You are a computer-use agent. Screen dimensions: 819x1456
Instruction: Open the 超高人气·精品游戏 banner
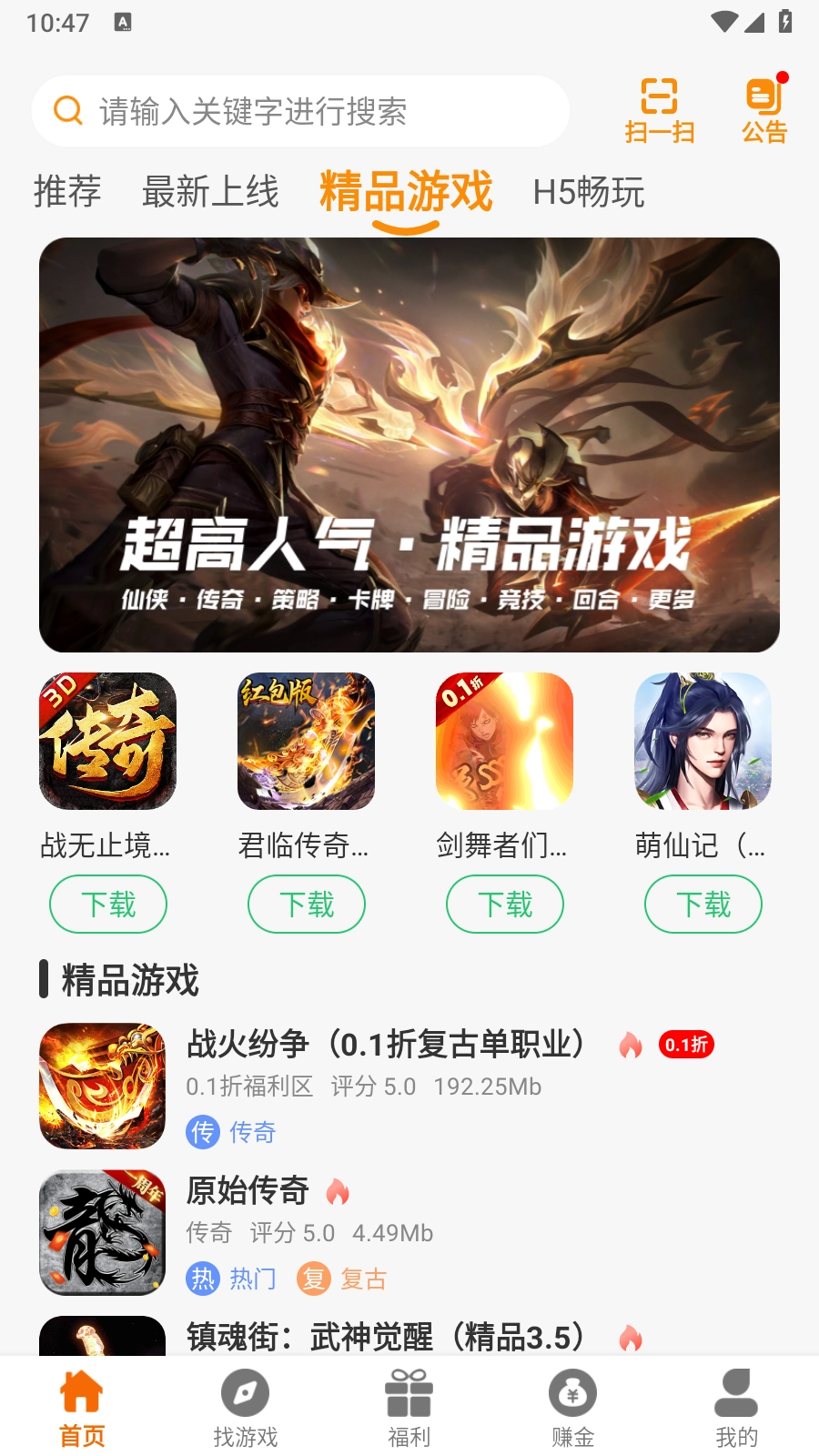[409, 444]
